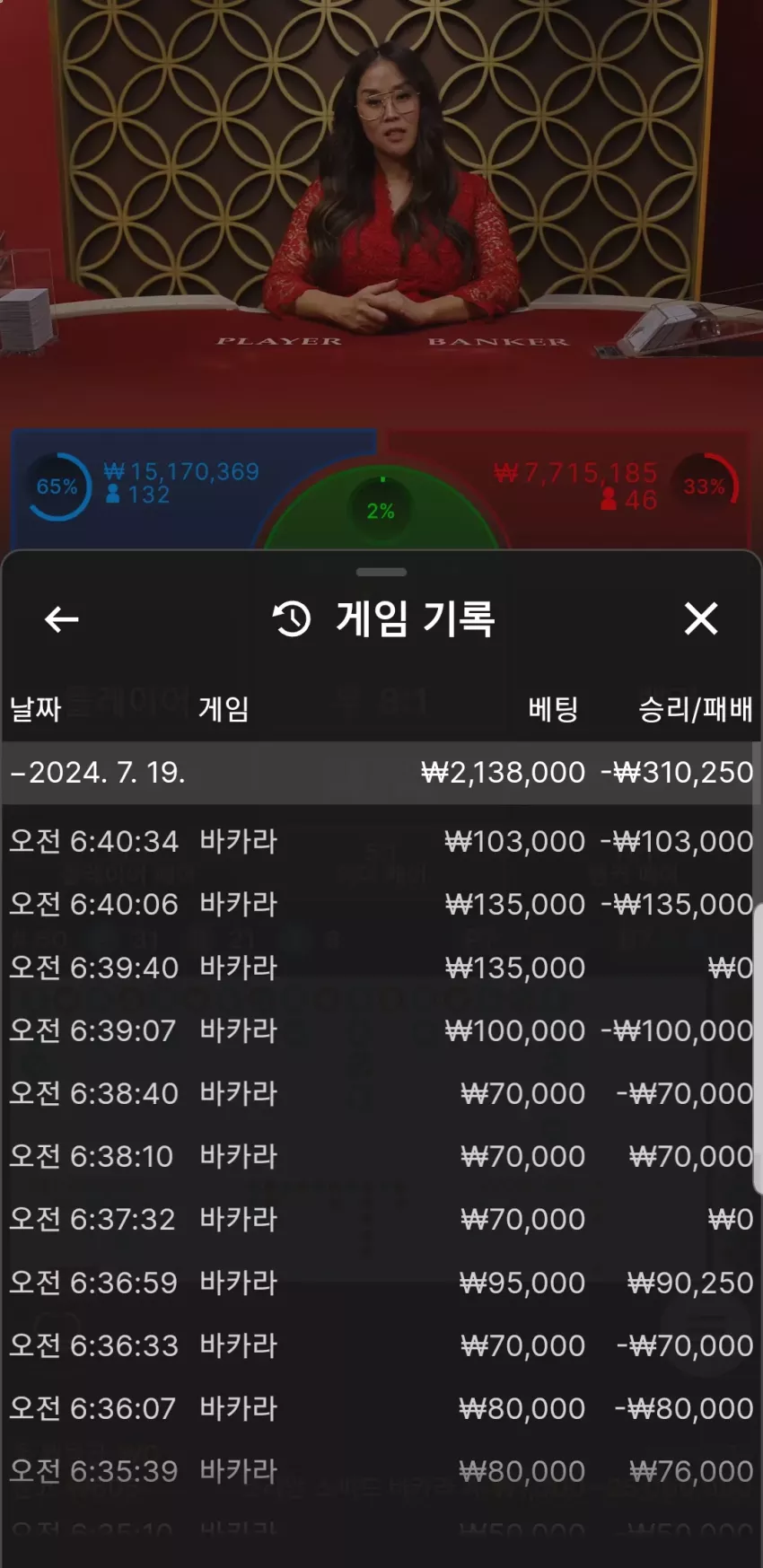The width and height of the screenshot is (763, 1568).
Task: Select the 오전 6:36:07 game entry
Action: click(381, 1408)
